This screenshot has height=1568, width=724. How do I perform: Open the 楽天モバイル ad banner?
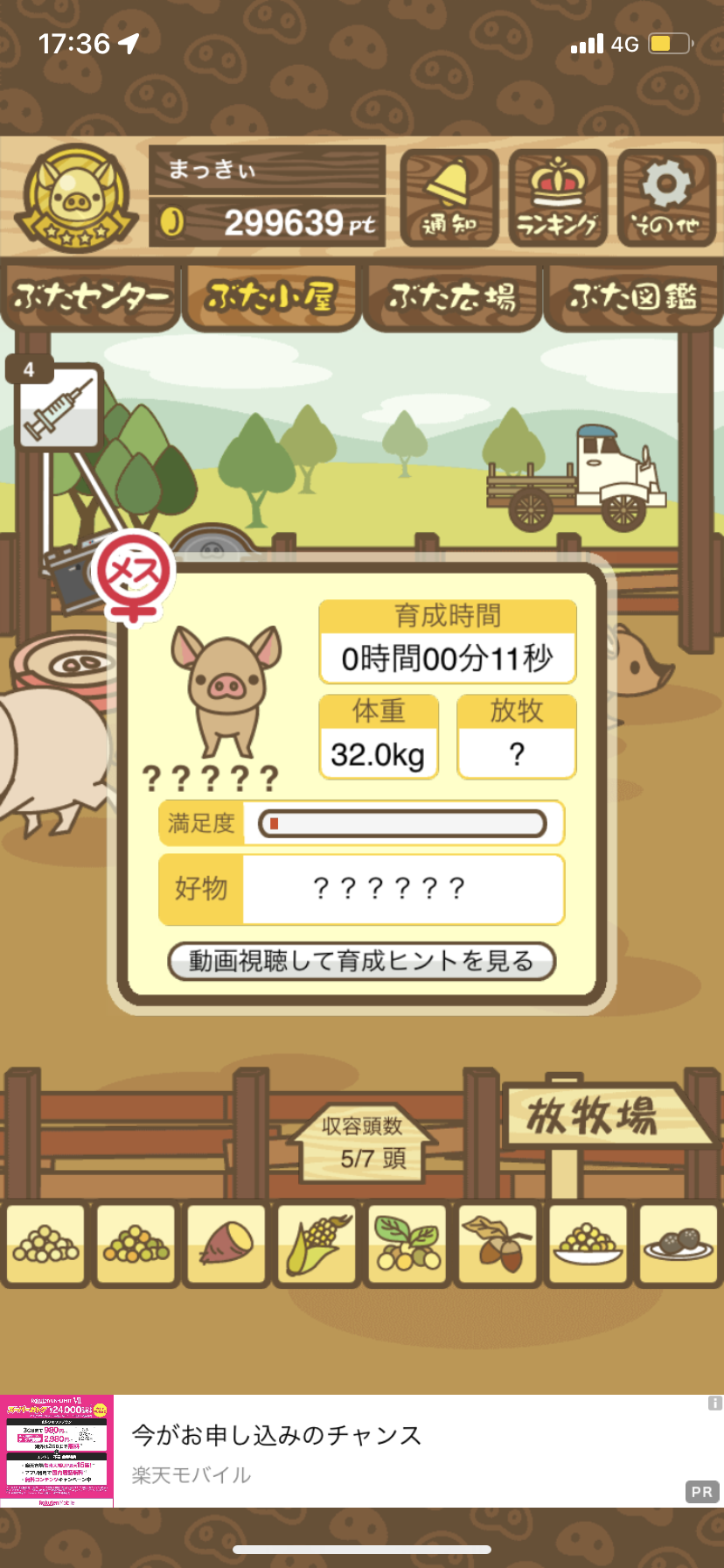click(x=362, y=1451)
